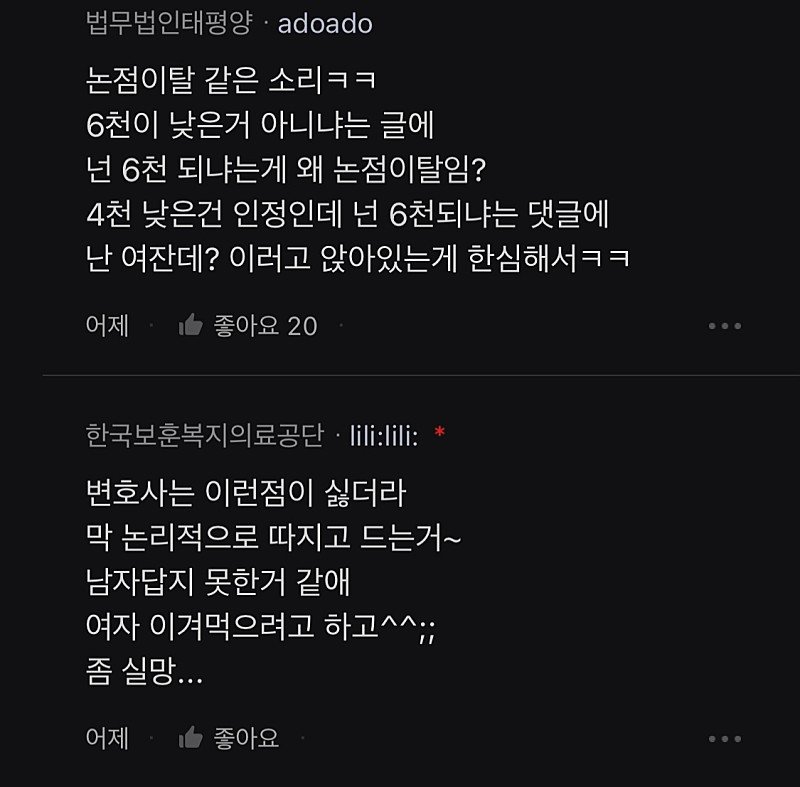Open the overflow menu on adoado's comment
The width and height of the screenshot is (800, 787).
coord(724,326)
